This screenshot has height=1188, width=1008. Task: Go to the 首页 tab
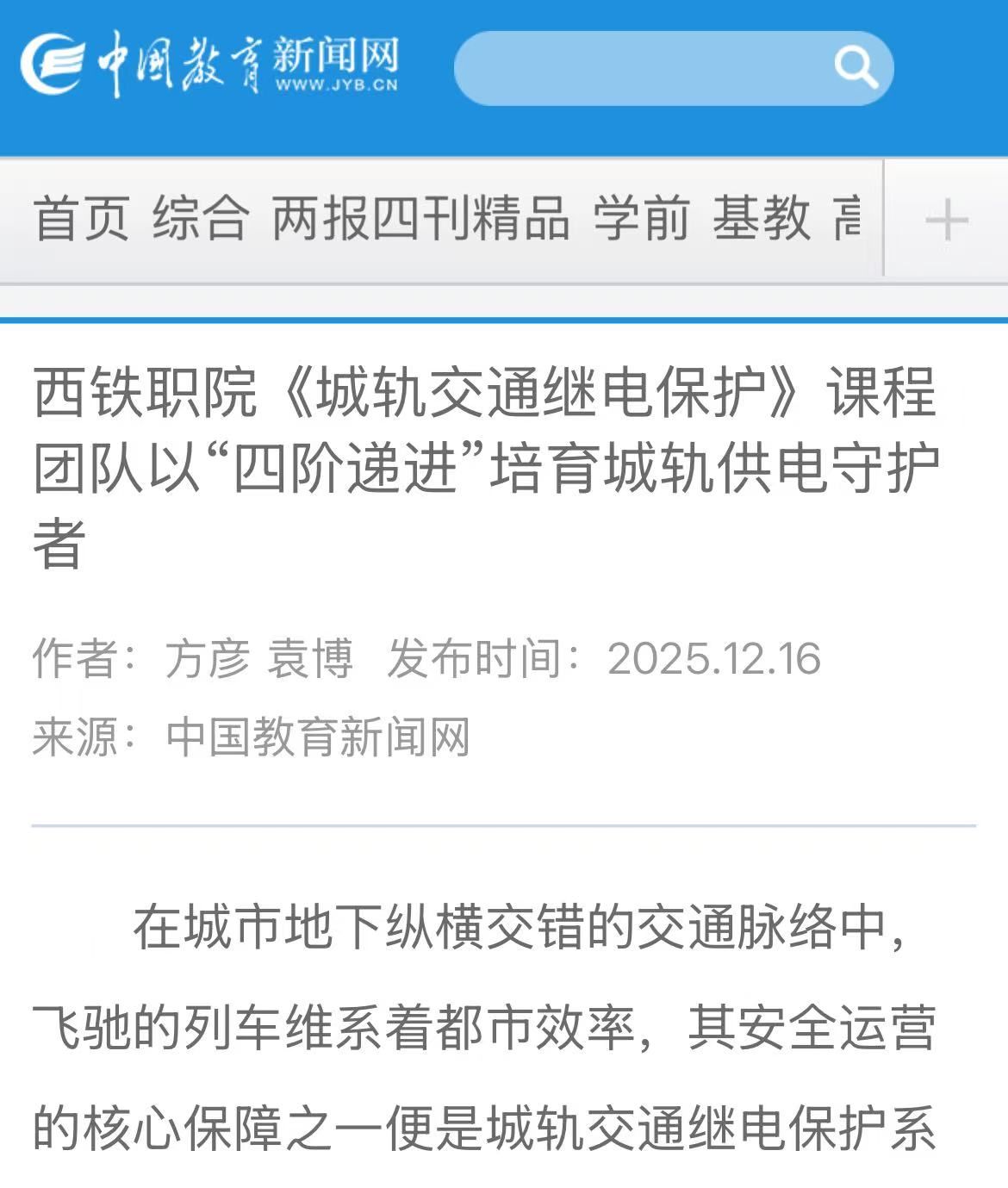pyautogui.click(x=81, y=218)
